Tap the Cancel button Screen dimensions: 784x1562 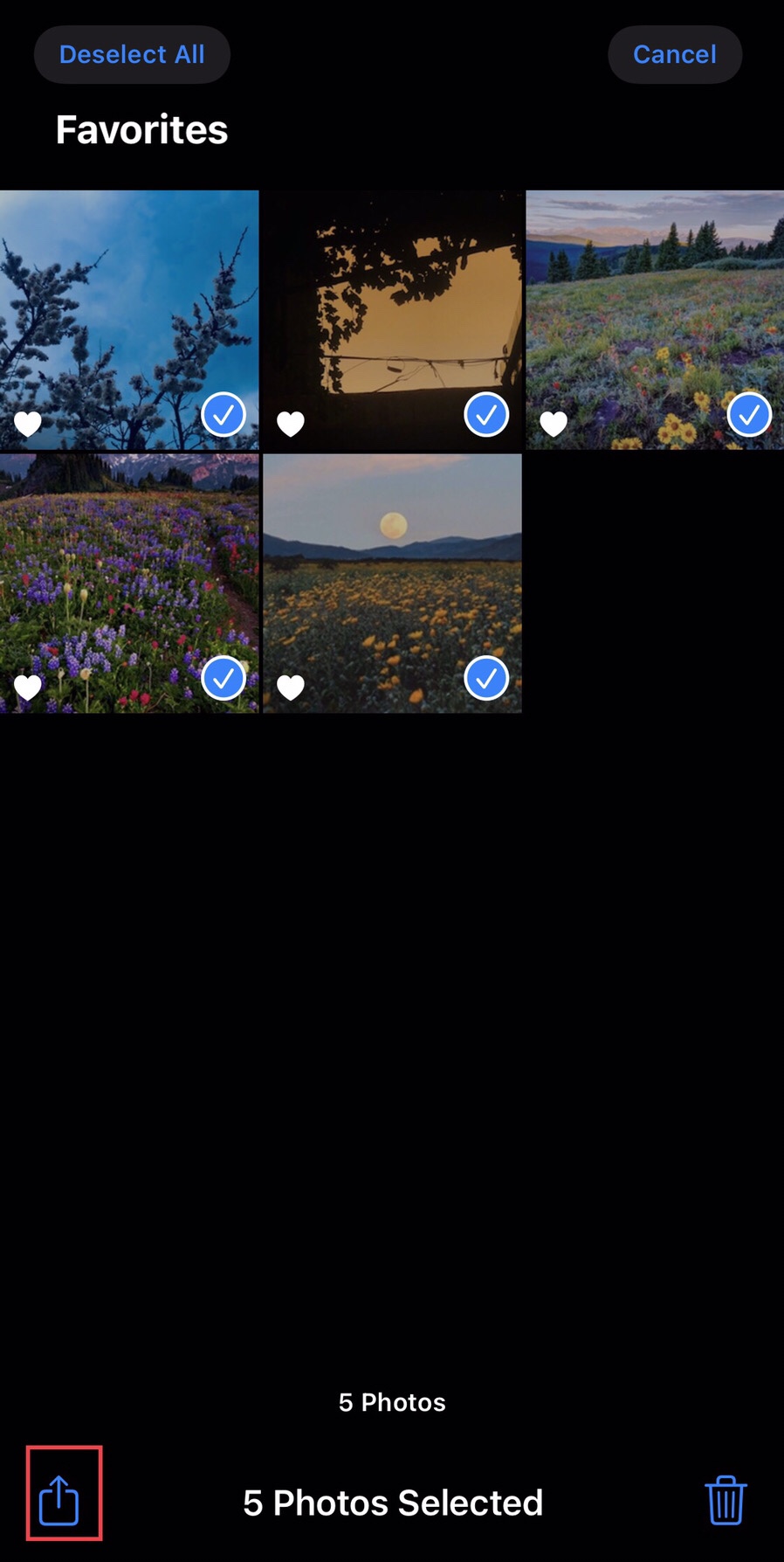click(x=674, y=54)
